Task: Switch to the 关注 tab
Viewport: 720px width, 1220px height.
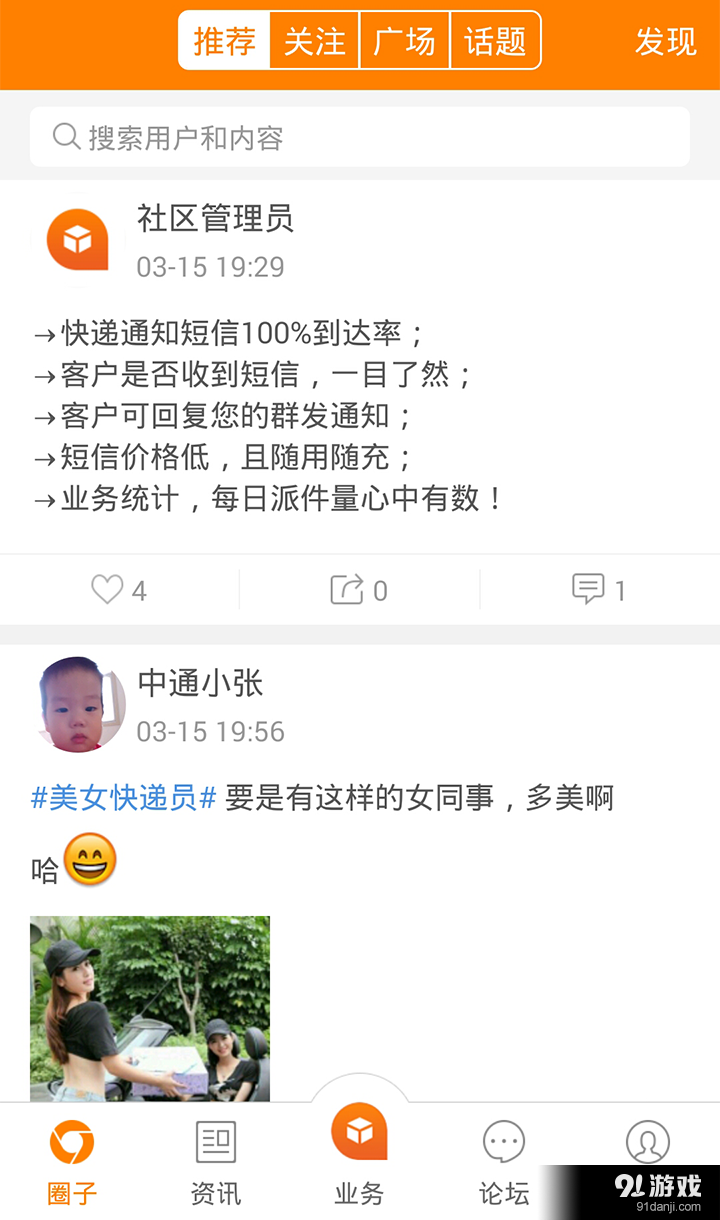Action: (x=315, y=41)
